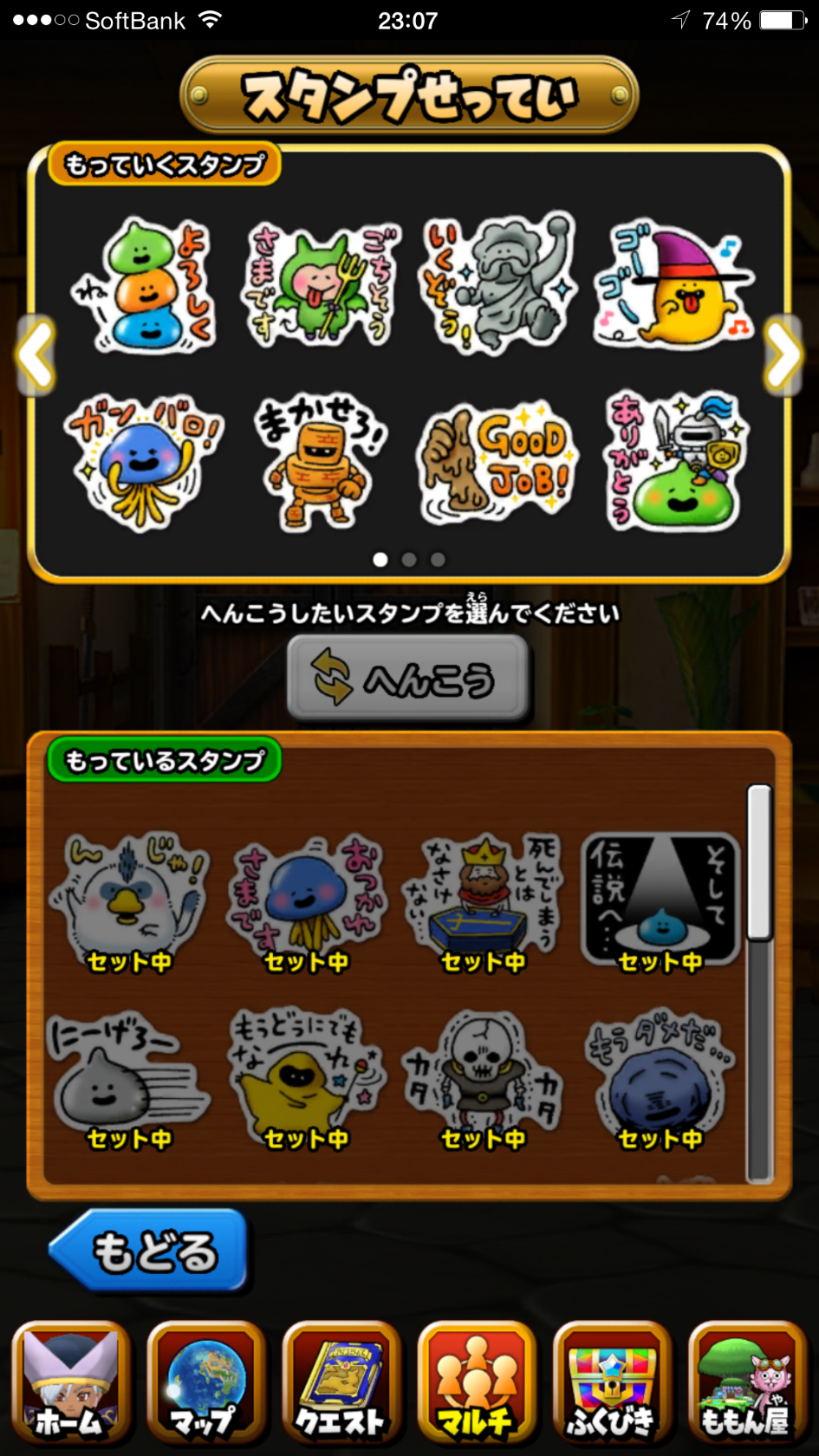
Task: Choose the まかせろ golem stamp
Action: 319,463
